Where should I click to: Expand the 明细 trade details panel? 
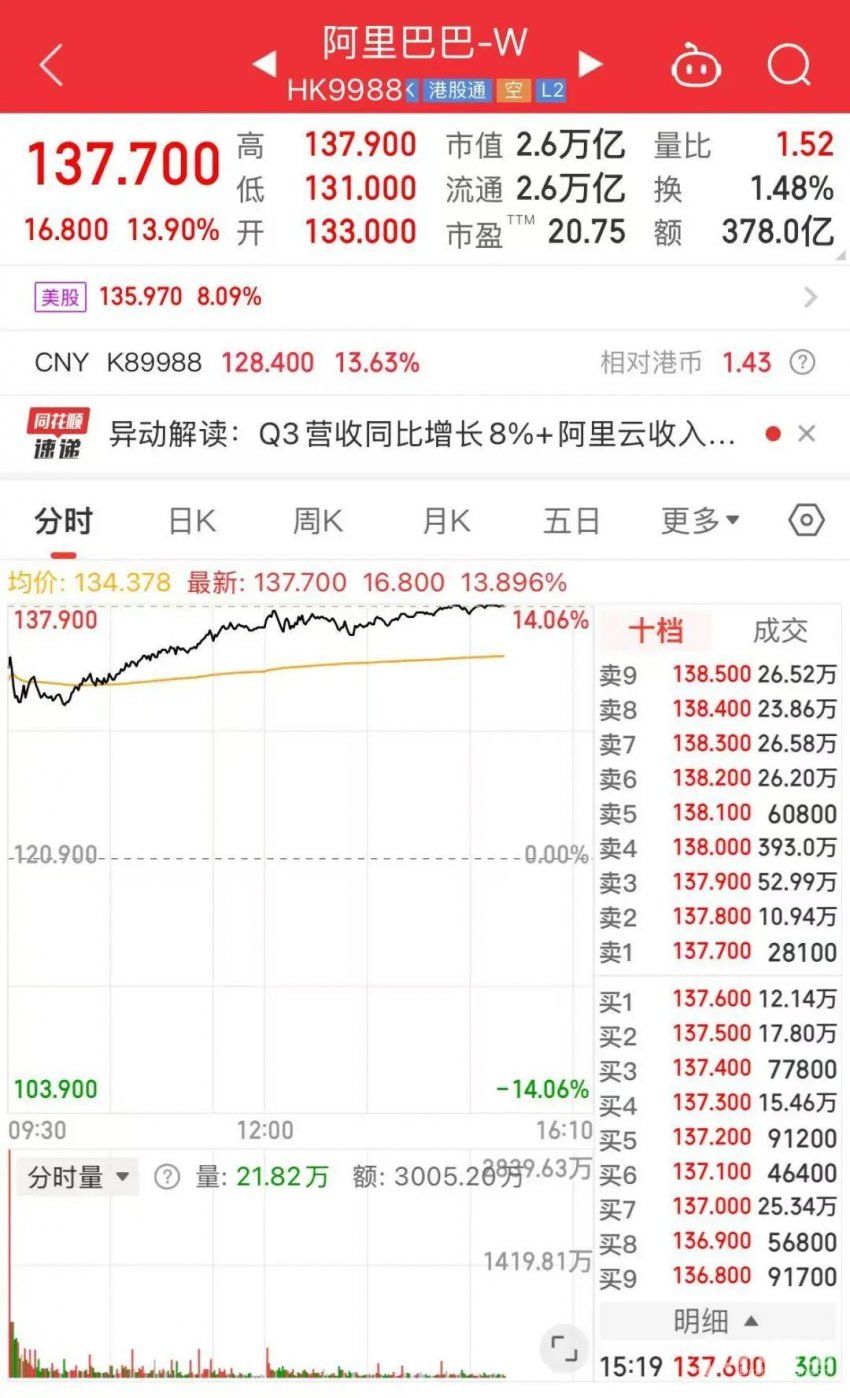coord(716,1321)
